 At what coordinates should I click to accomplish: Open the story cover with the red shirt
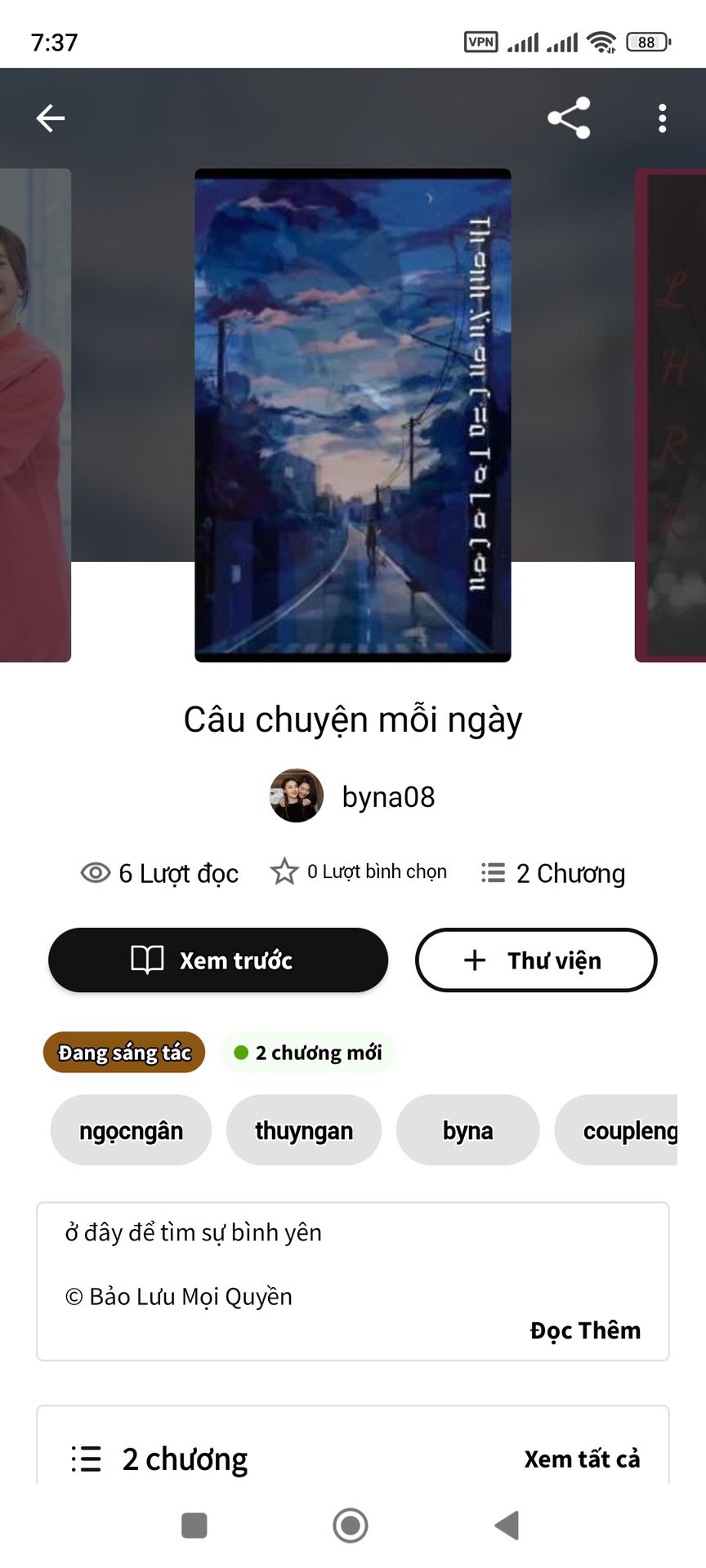[x=34, y=415]
